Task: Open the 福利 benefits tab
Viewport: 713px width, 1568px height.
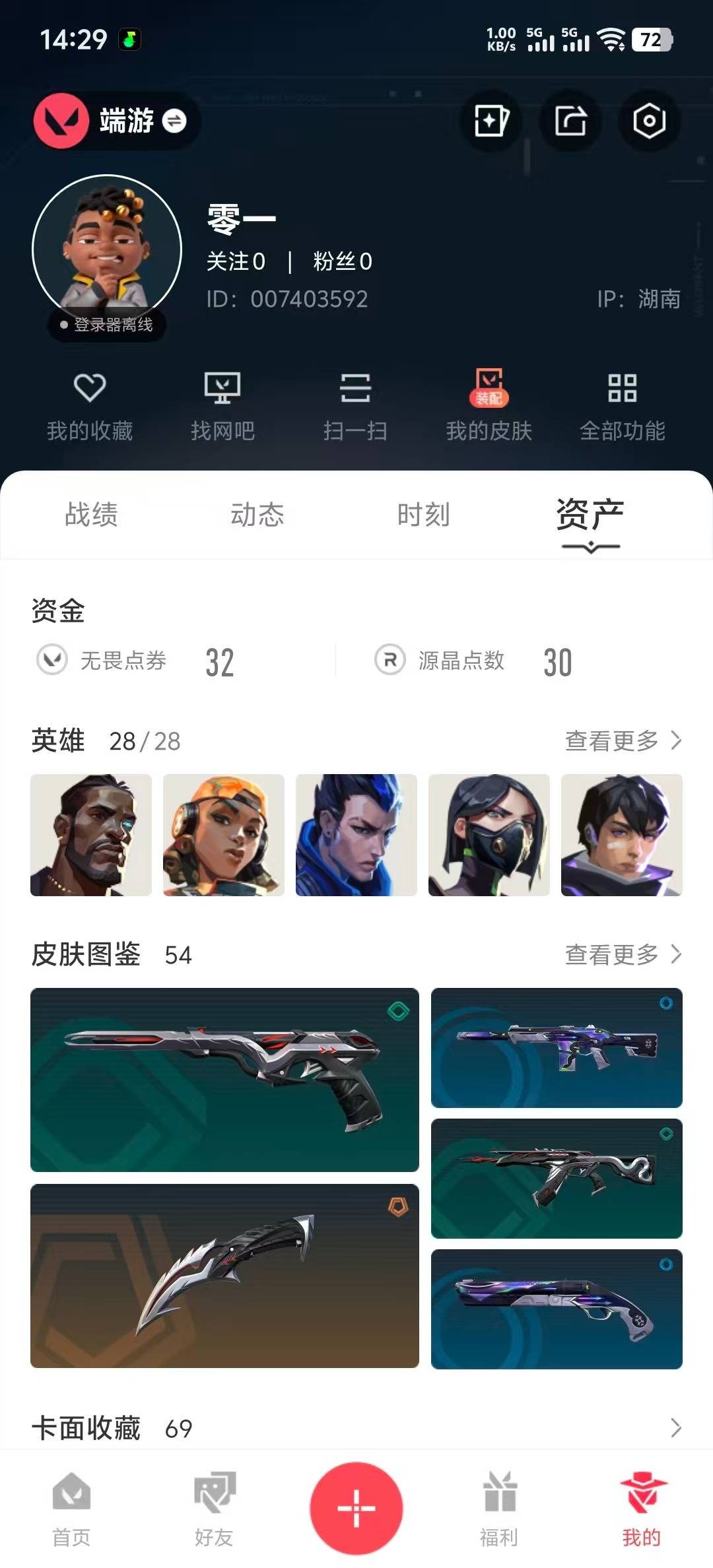Action: (x=499, y=1509)
